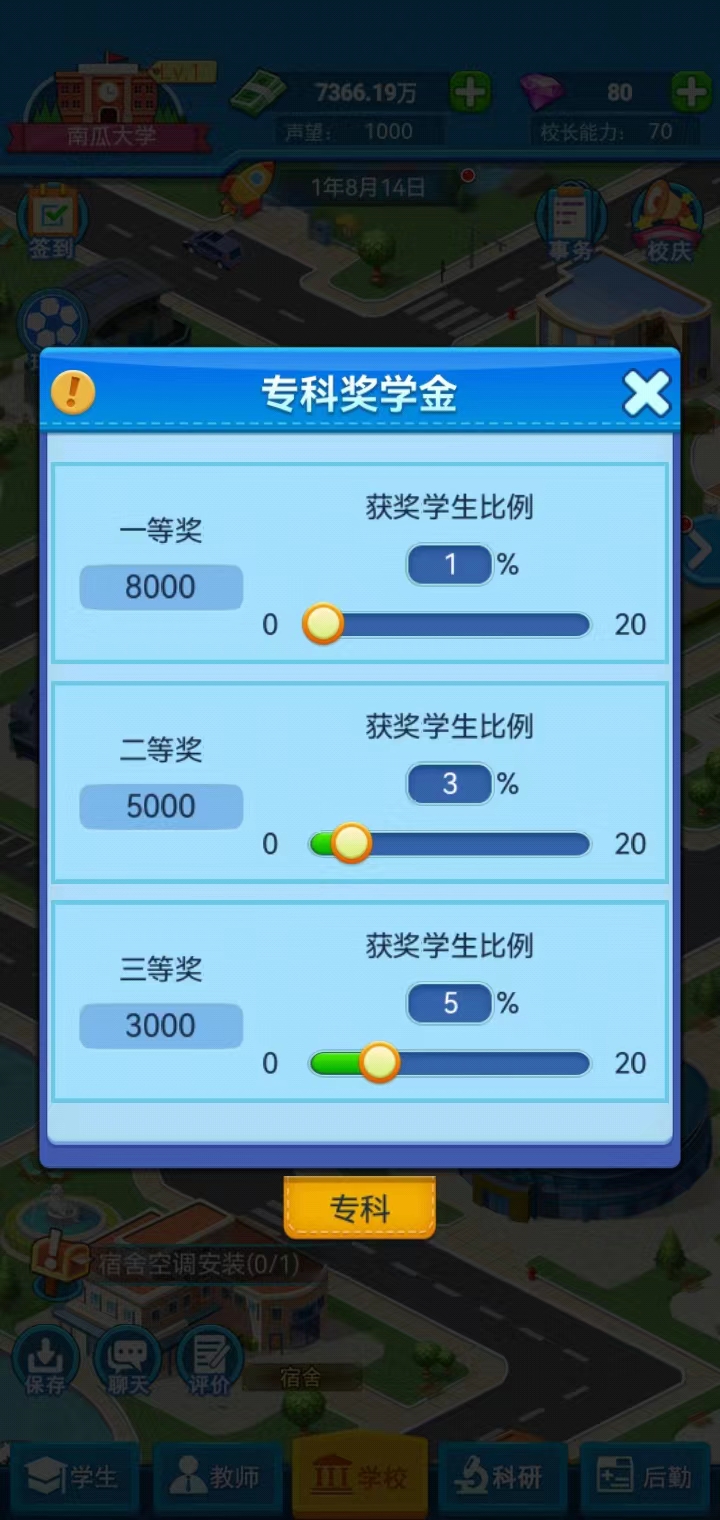Close the 专科奖学金 dialog
The image size is (720, 1520).
(x=646, y=393)
